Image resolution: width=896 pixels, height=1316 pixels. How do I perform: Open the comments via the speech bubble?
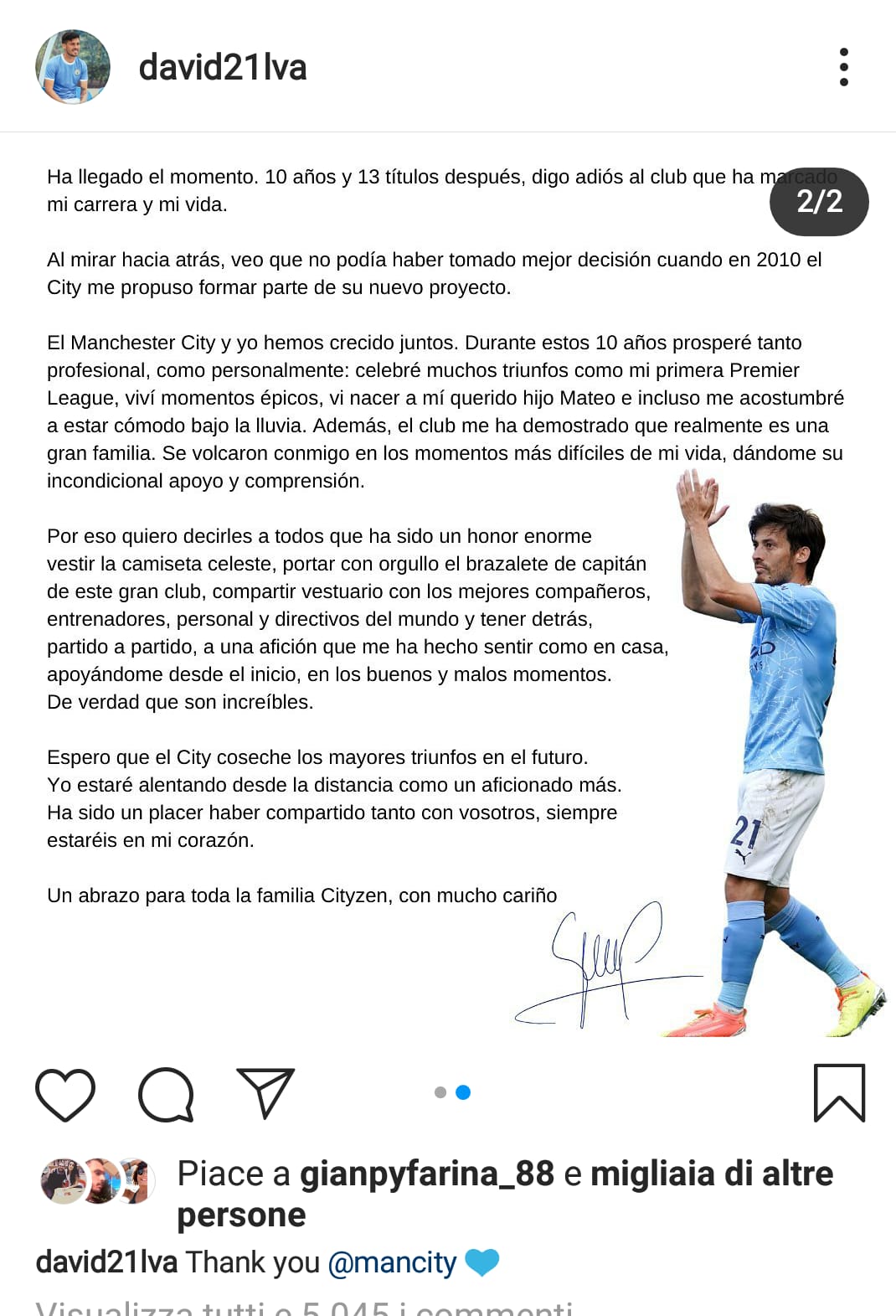point(166,1094)
